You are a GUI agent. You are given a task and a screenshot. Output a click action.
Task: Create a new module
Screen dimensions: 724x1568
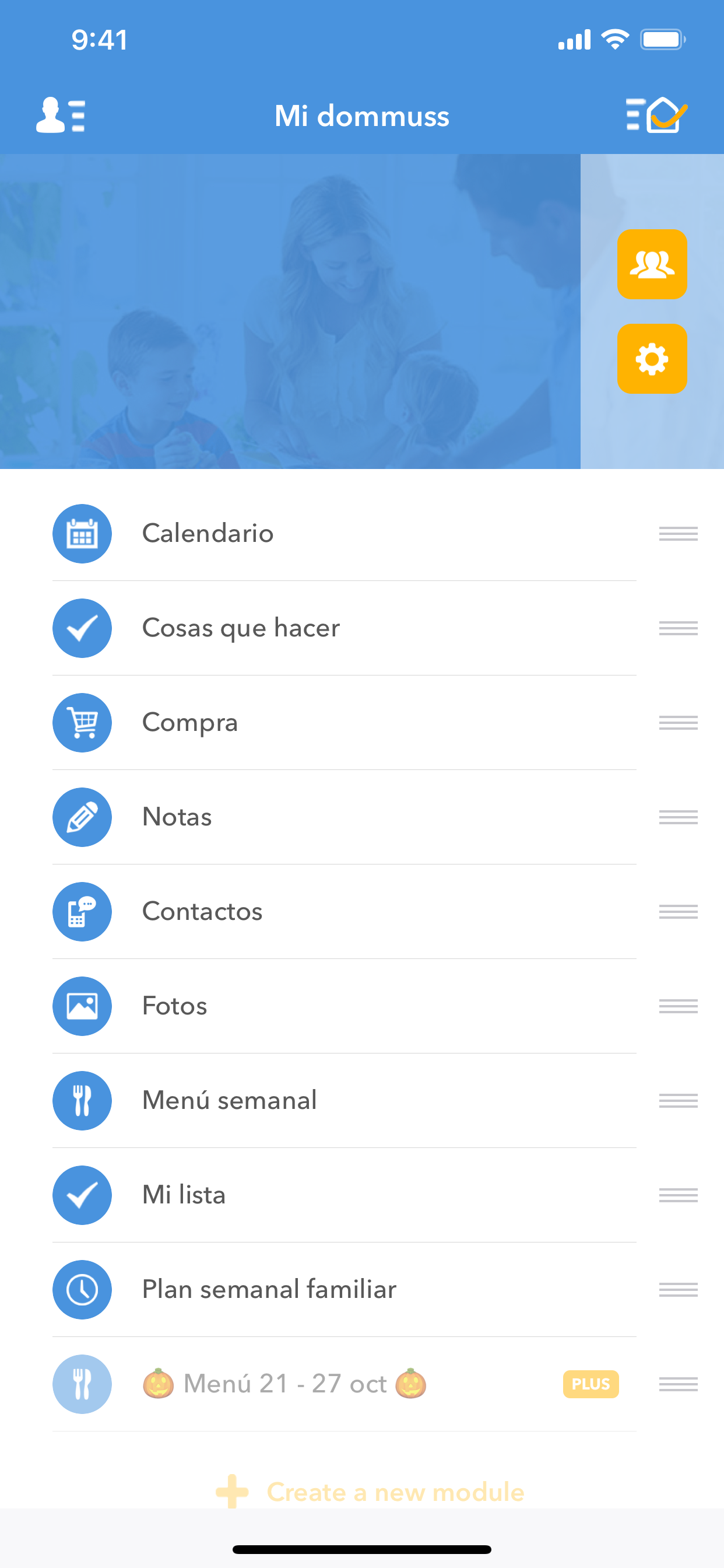point(371,1492)
